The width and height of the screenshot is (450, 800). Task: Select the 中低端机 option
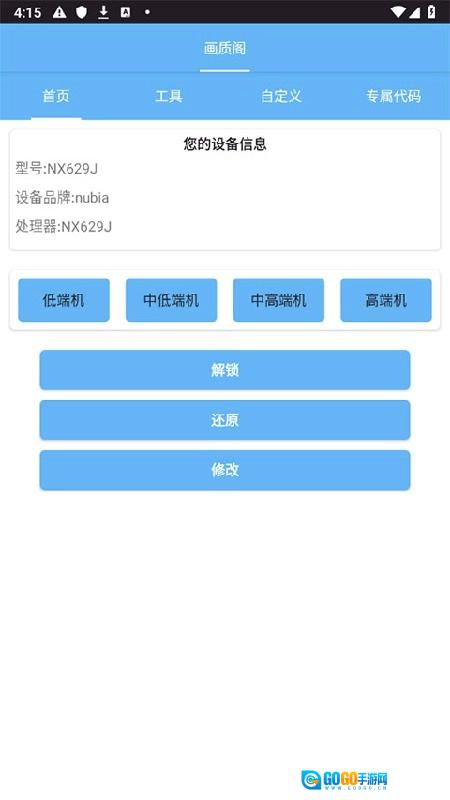[x=171, y=300]
